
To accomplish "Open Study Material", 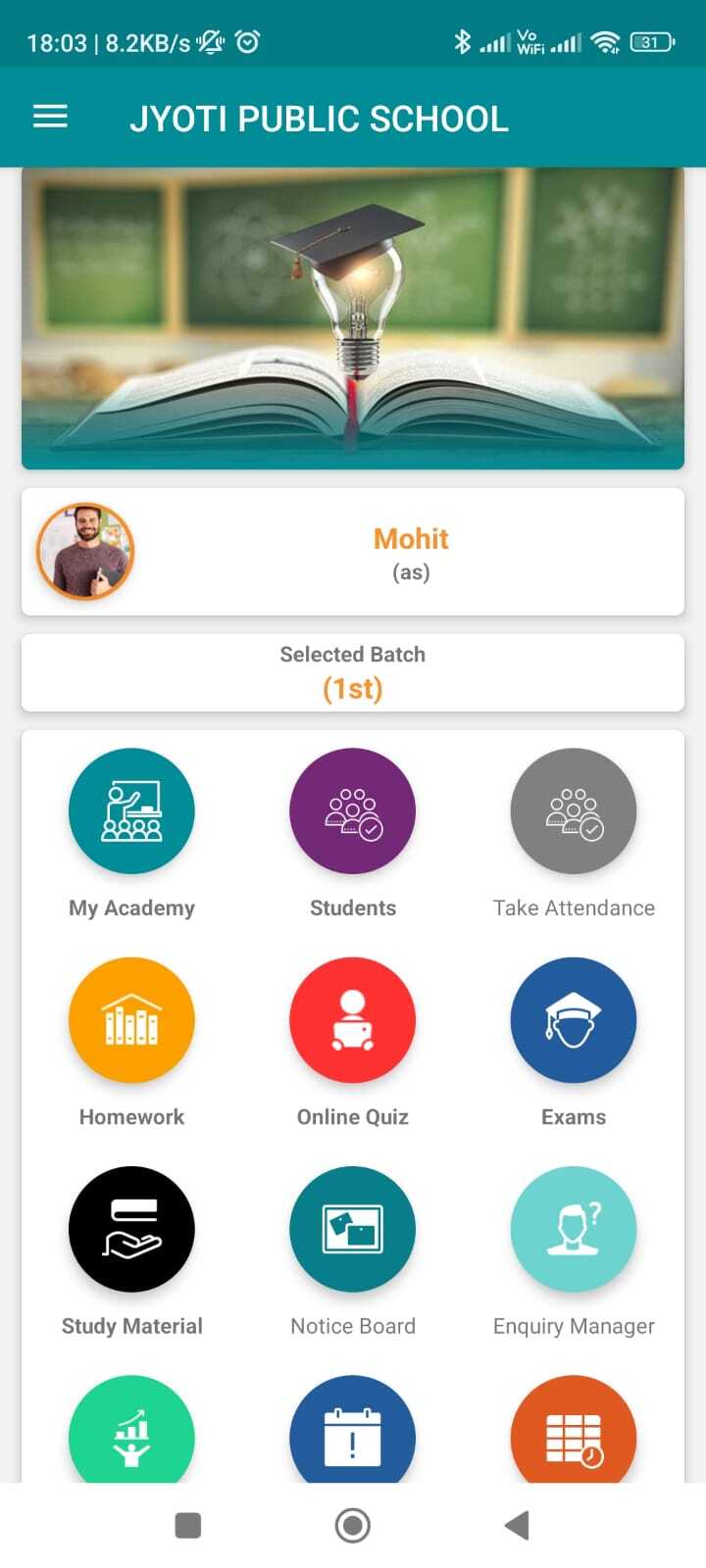I will tap(131, 1229).
